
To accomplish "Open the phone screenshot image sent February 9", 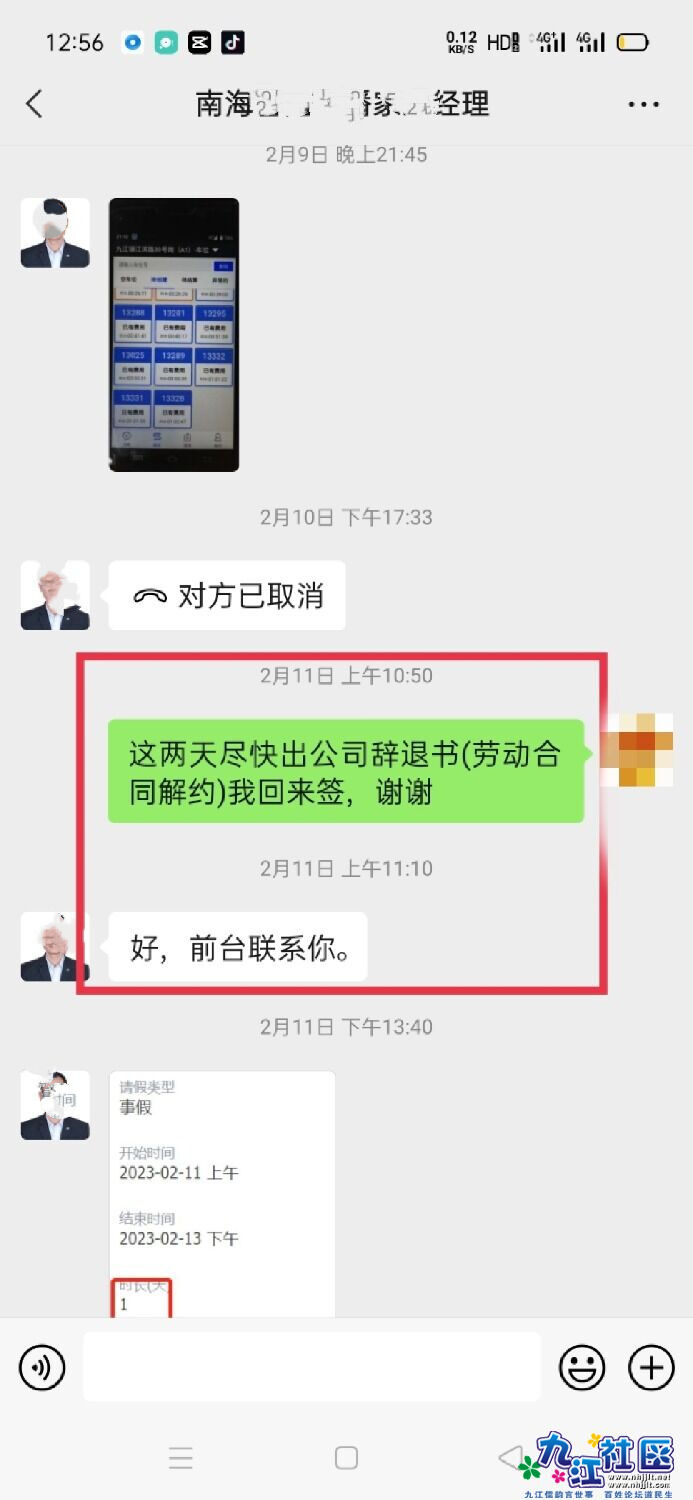I will pyautogui.click(x=174, y=334).
